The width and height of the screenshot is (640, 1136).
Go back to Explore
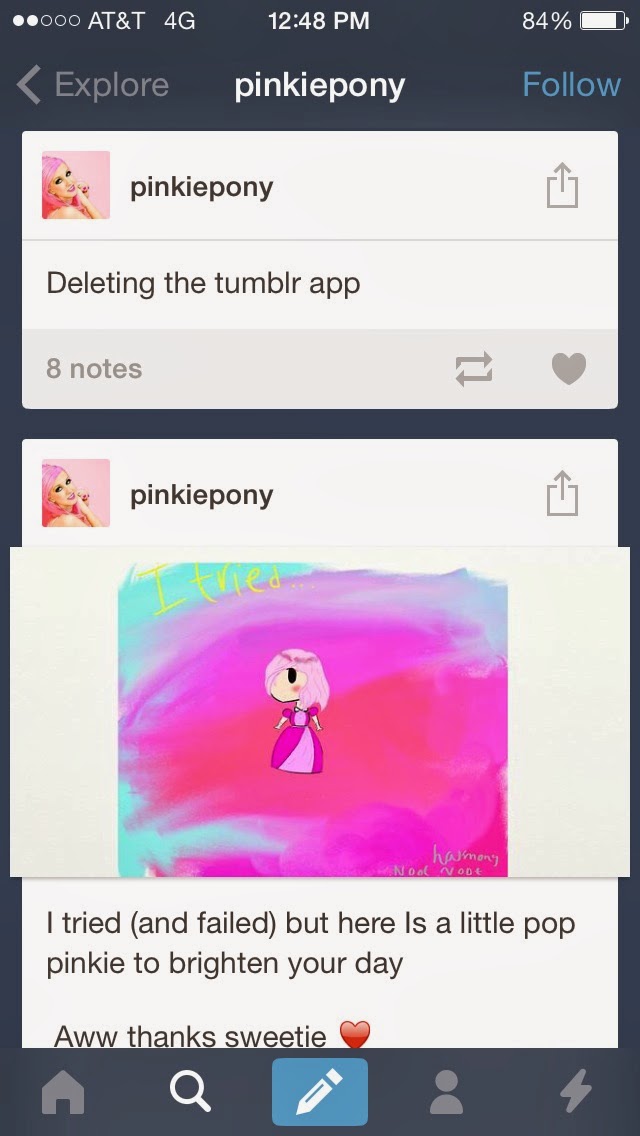[x=94, y=86]
